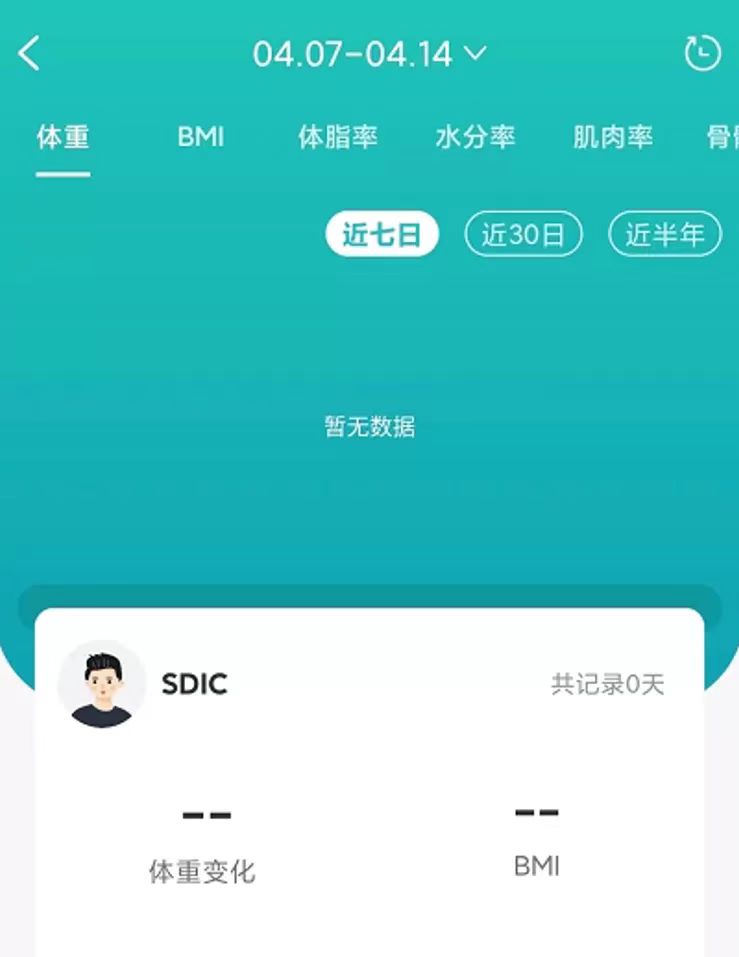Show data for 近30日
This screenshot has width=739, height=957.
pos(523,235)
